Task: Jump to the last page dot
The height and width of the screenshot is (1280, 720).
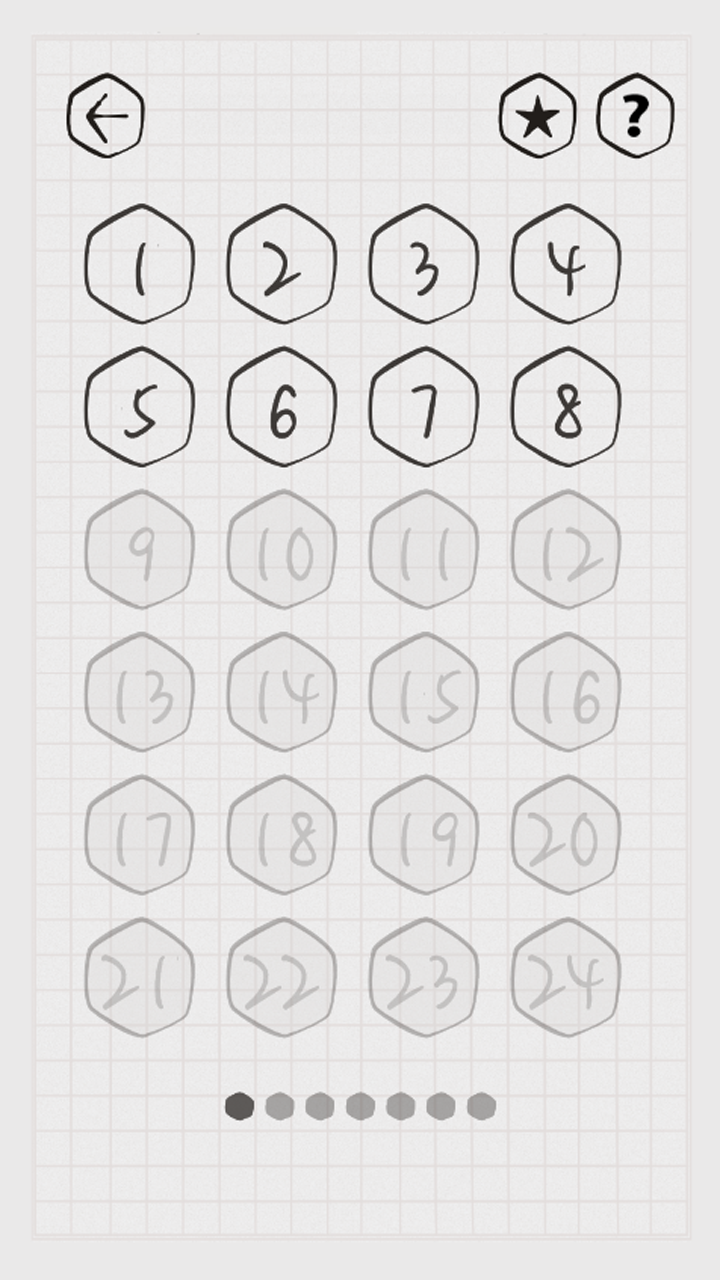Action: click(x=482, y=1107)
